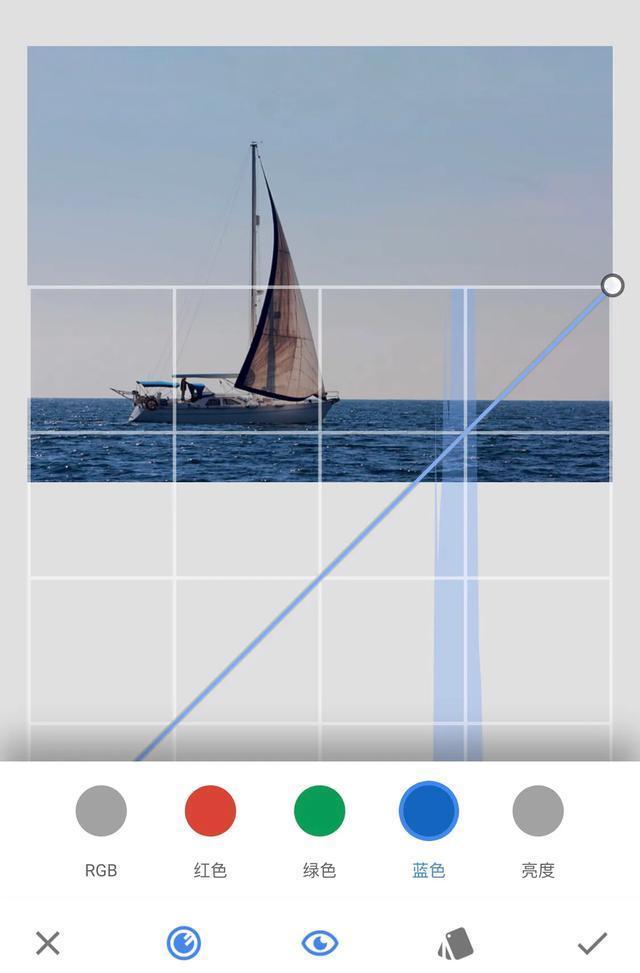Select the 蓝色 channel
The image size is (640, 973).
coord(428,811)
